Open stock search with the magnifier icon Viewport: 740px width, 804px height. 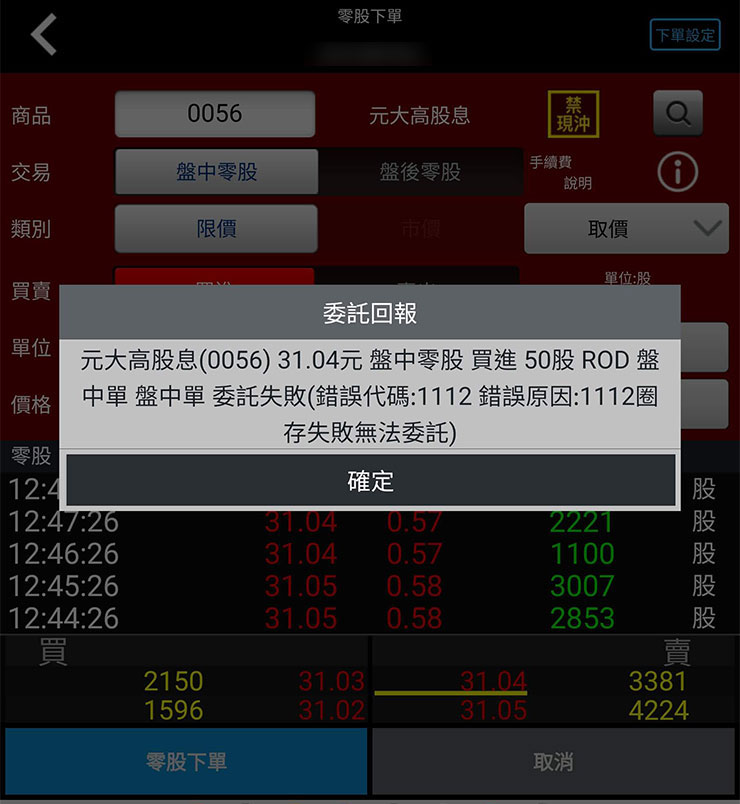click(678, 114)
